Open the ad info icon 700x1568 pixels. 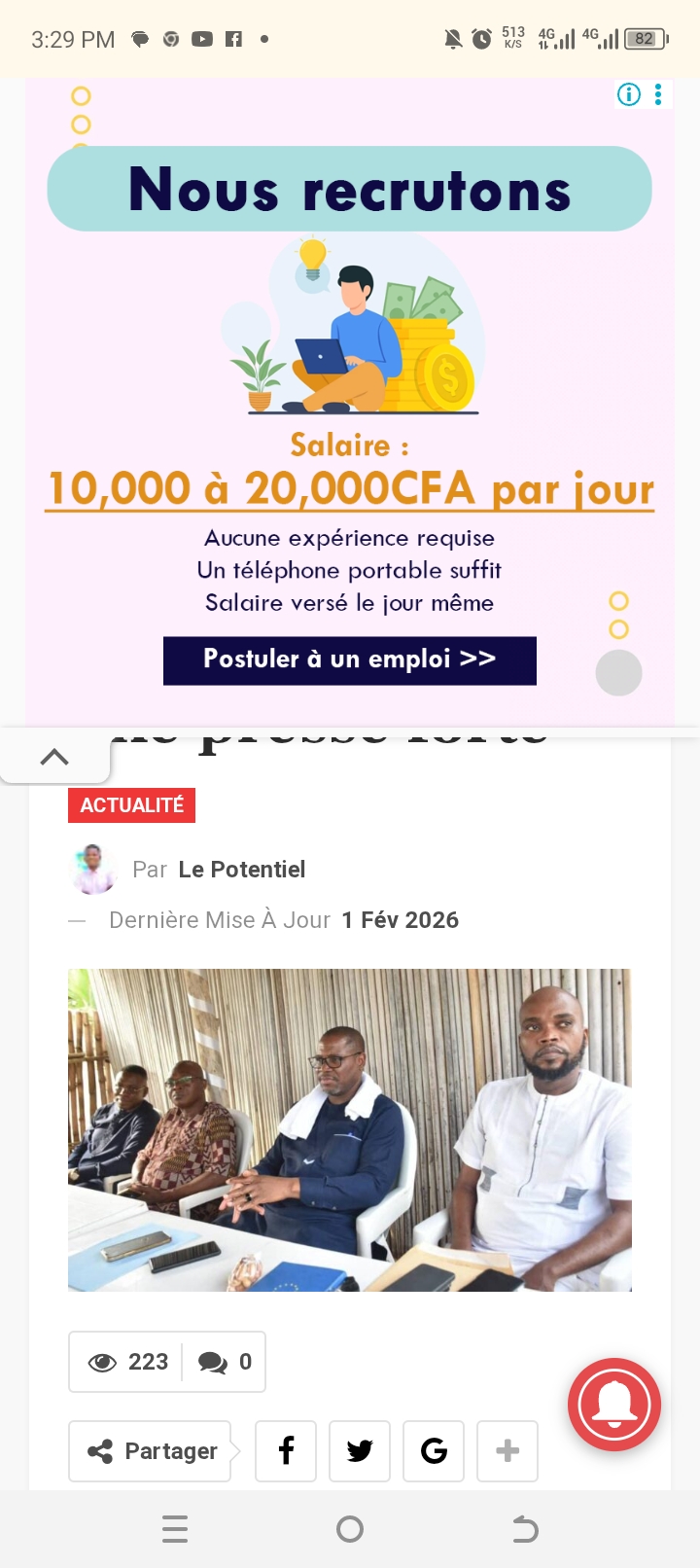629,94
